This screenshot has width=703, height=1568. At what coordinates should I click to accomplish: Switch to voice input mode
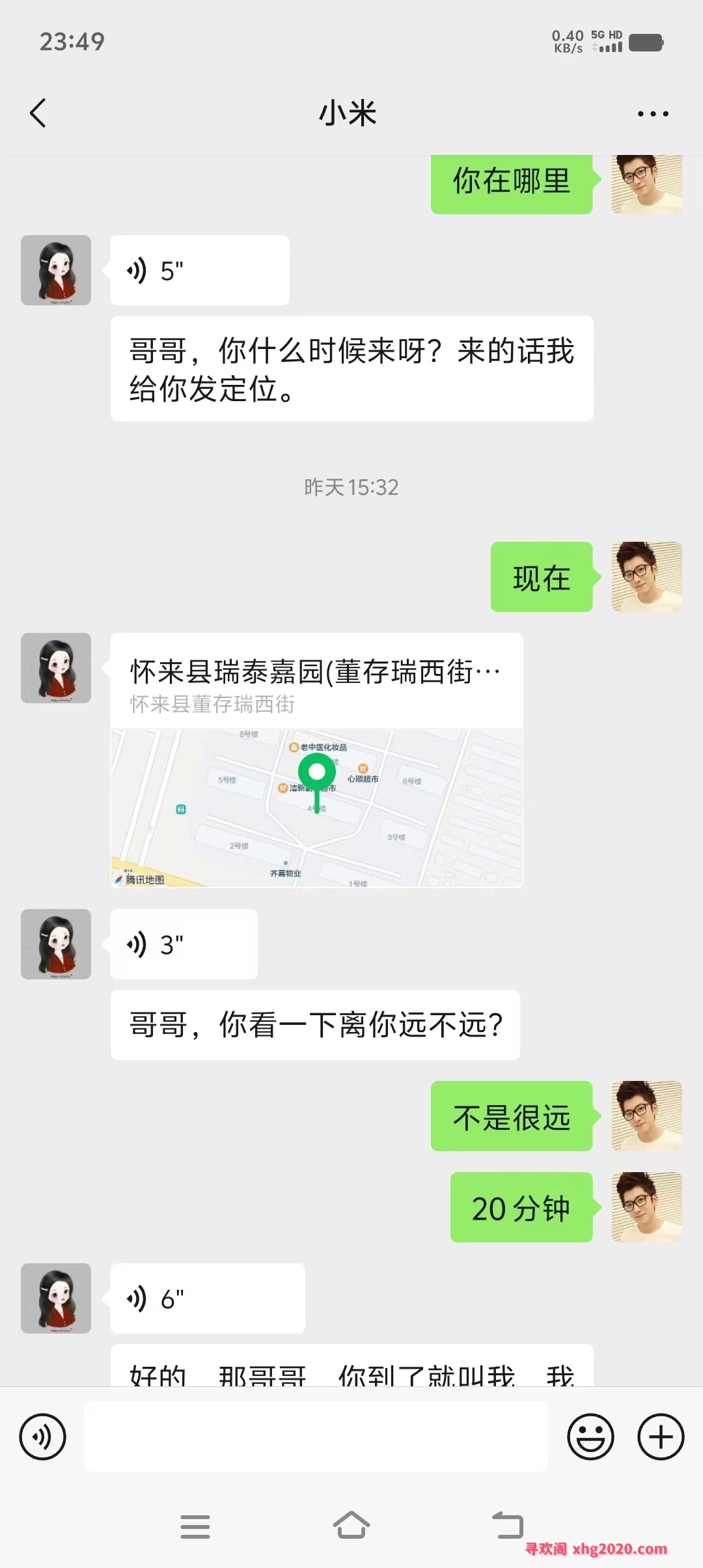pyautogui.click(x=43, y=1436)
